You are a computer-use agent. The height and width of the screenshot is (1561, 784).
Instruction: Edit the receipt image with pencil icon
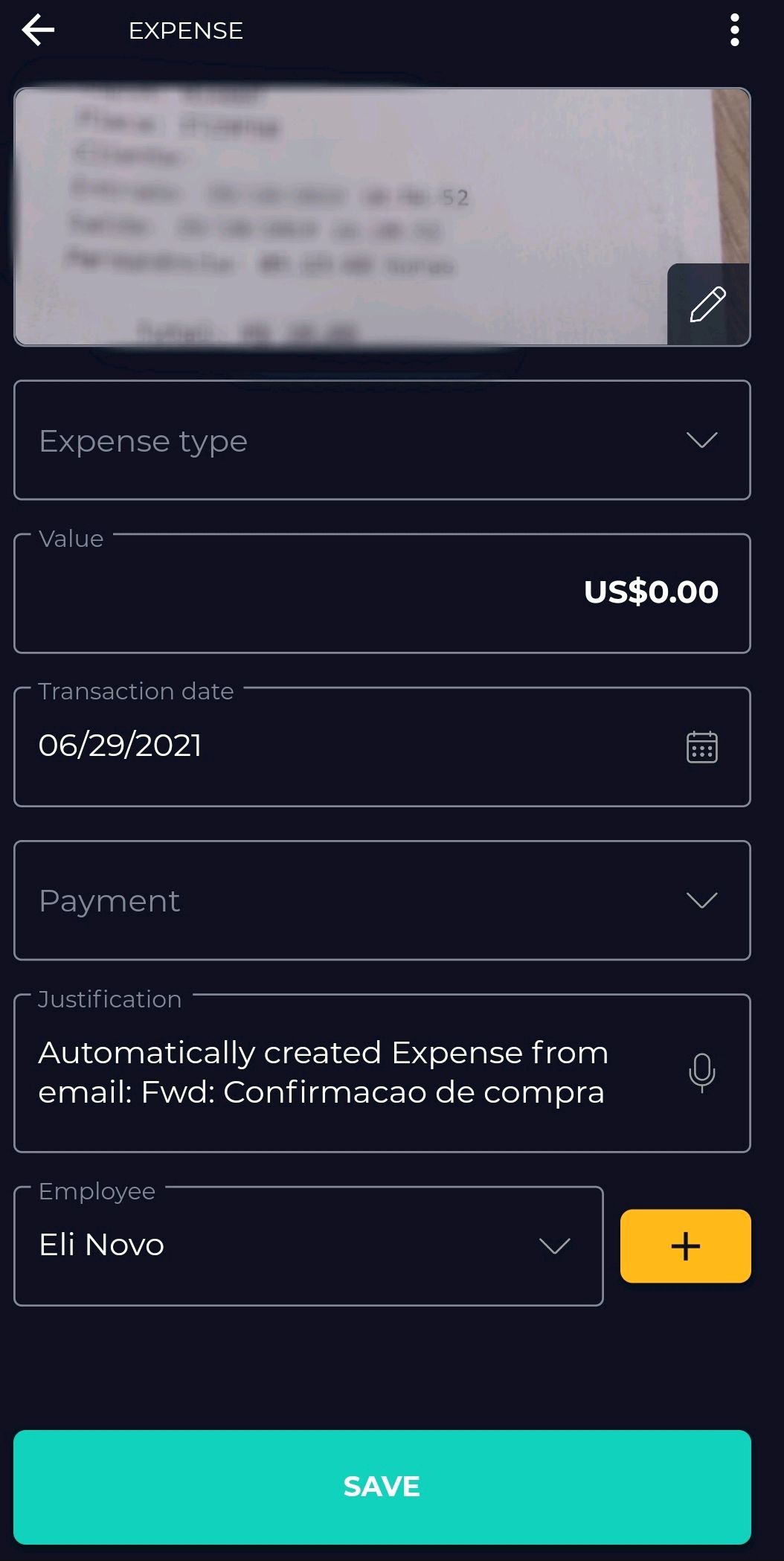click(x=707, y=304)
